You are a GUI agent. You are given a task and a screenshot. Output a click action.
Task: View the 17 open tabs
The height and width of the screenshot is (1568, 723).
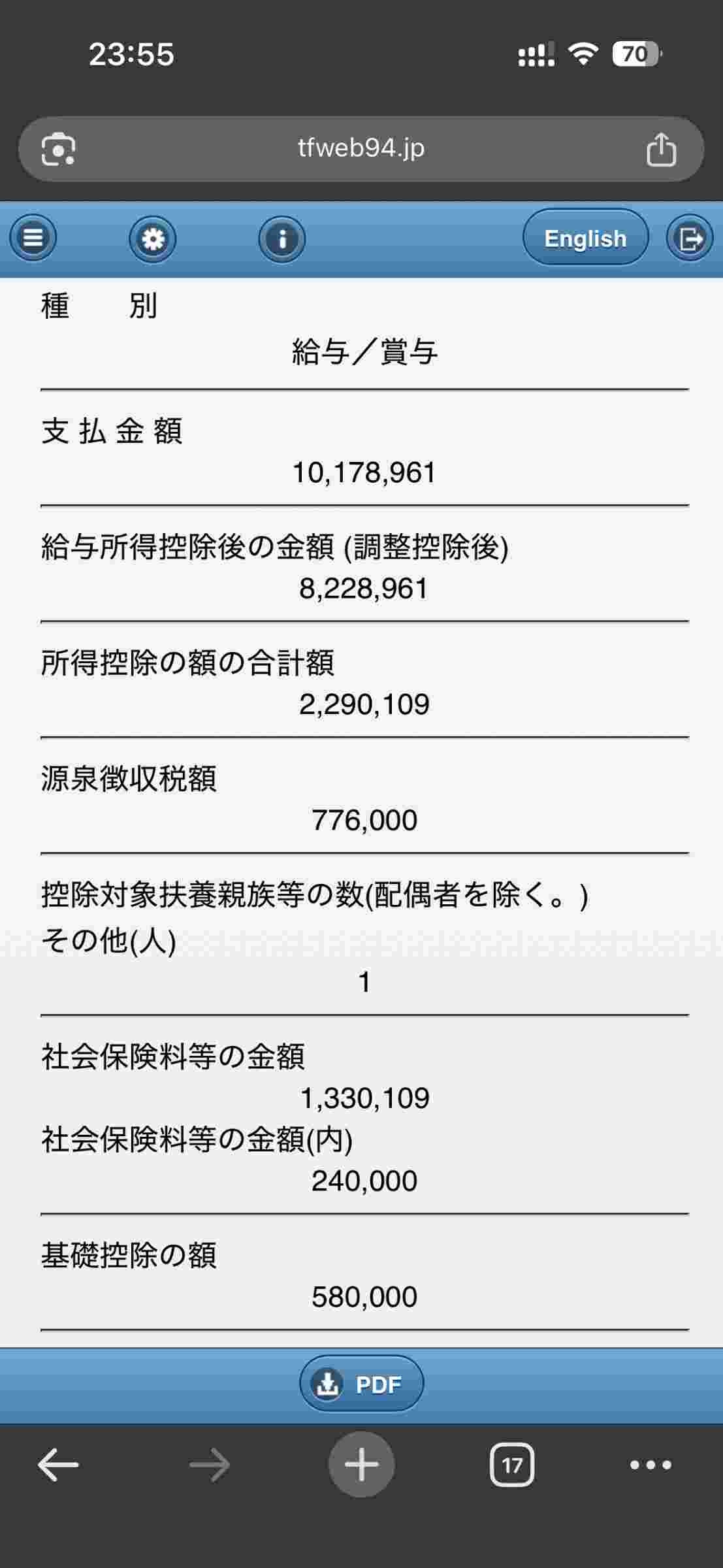pos(511,1465)
